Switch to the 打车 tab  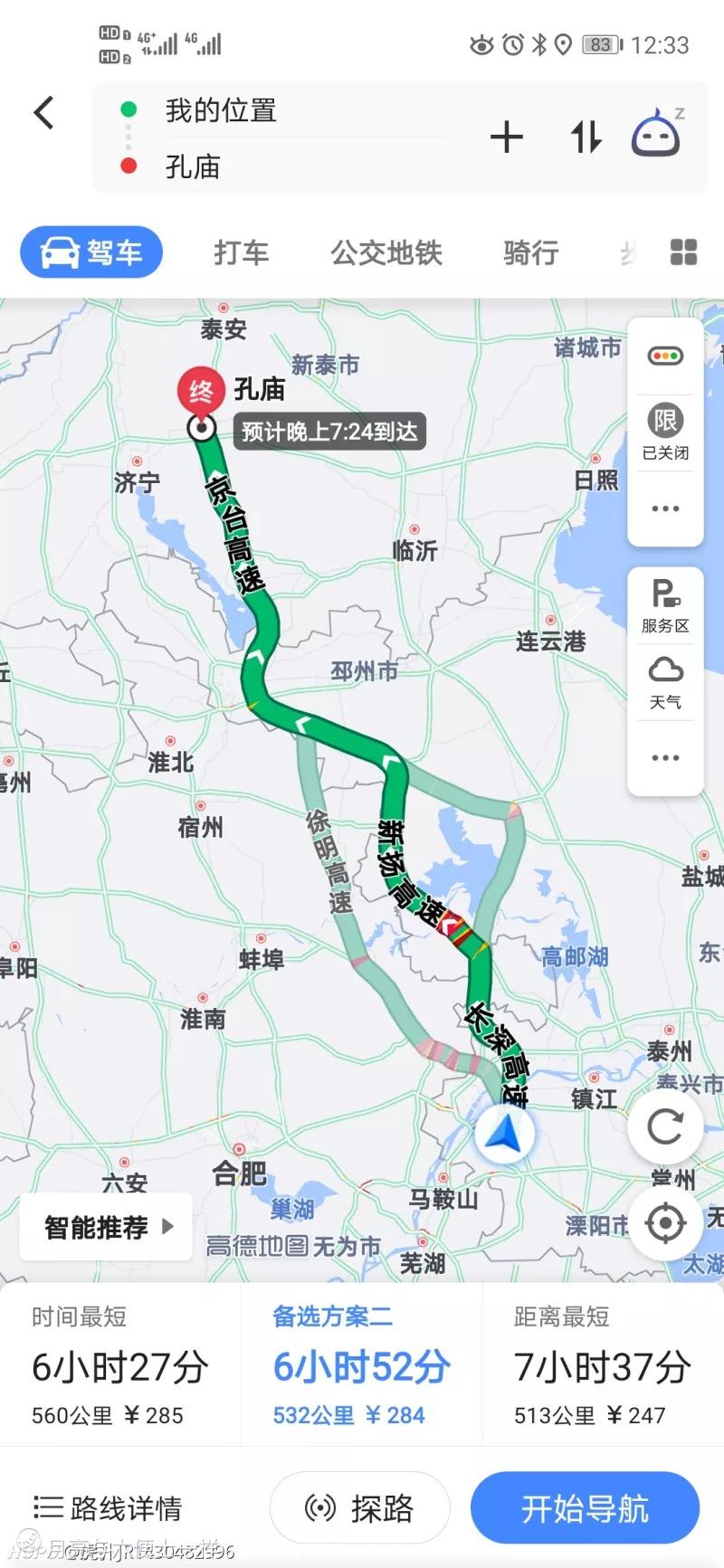(x=242, y=252)
